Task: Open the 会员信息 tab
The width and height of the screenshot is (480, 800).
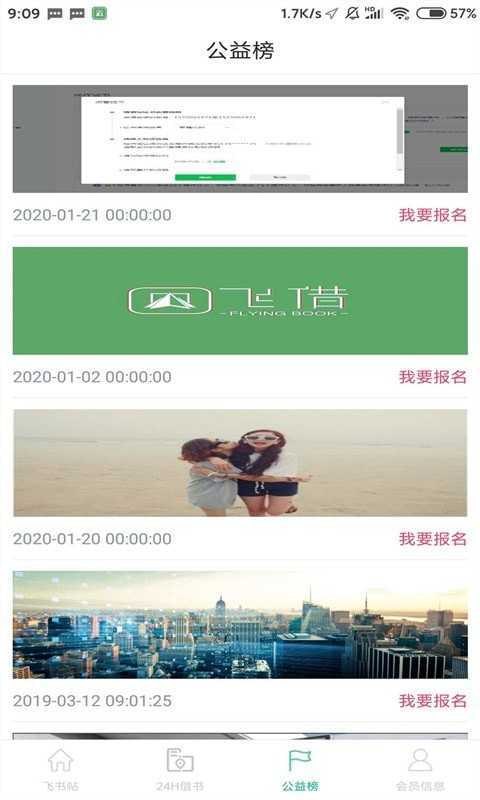Action: pyautogui.click(x=420, y=769)
